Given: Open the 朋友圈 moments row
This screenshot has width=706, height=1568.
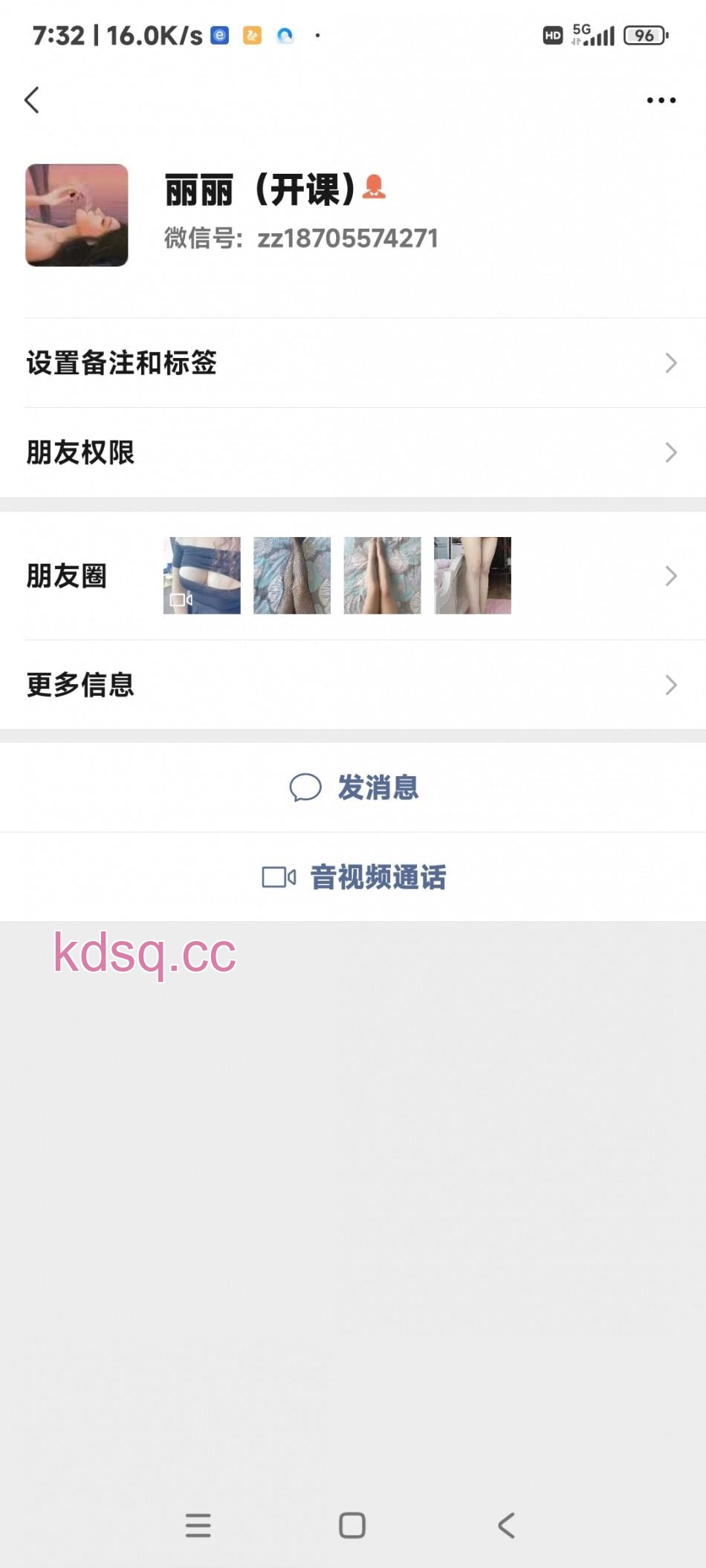Looking at the screenshot, I should (x=353, y=576).
